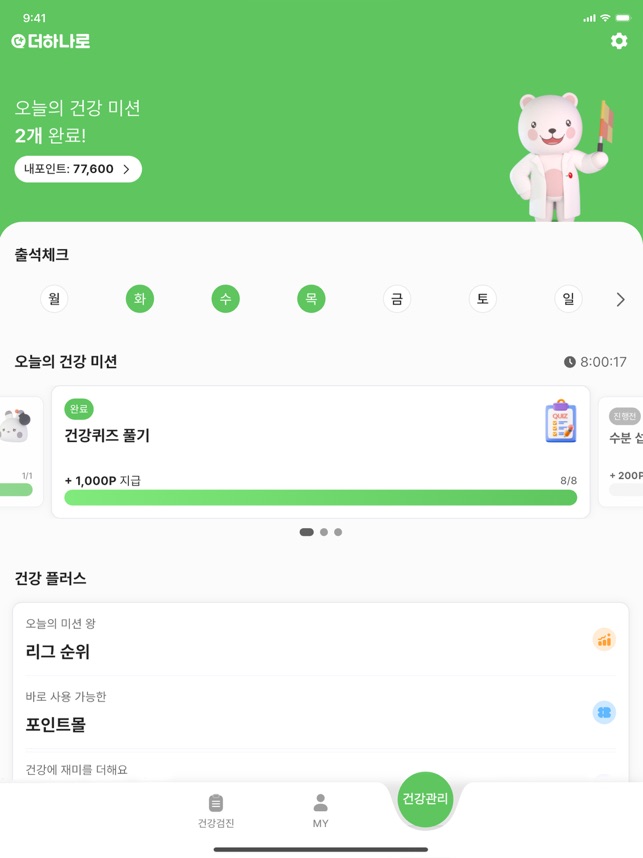Switch to the MY tab
The height and width of the screenshot is (858, 643).
pos(320,811)
